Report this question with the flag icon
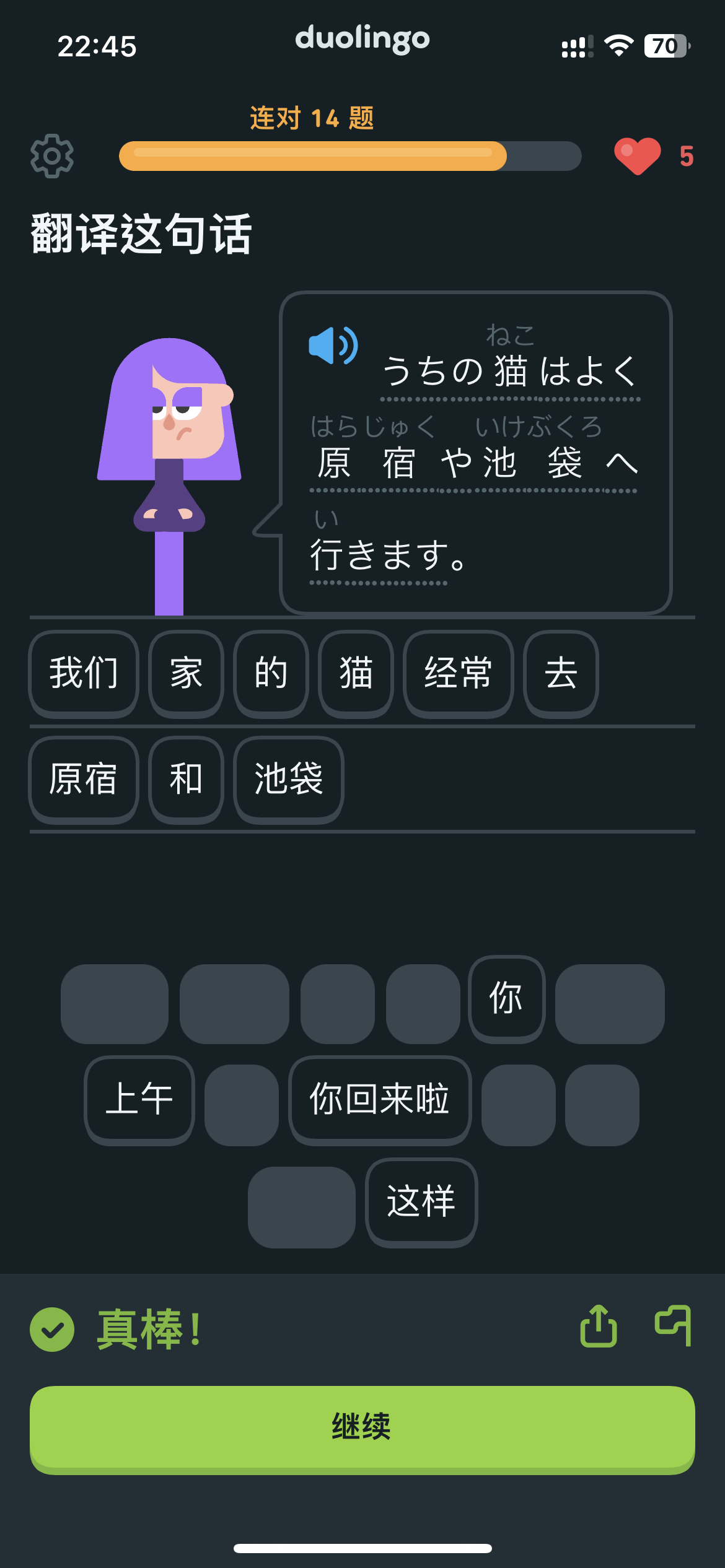 [x=674, y=1326]
